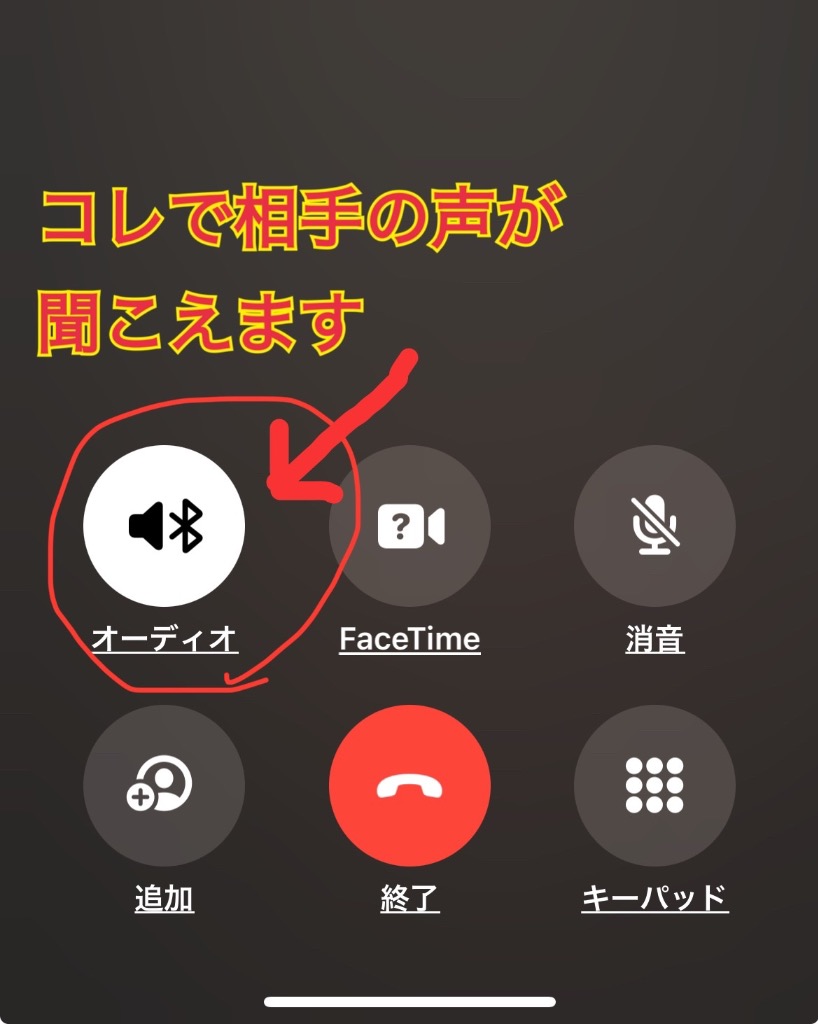Mute the microphone with 消音

point(654,526)
